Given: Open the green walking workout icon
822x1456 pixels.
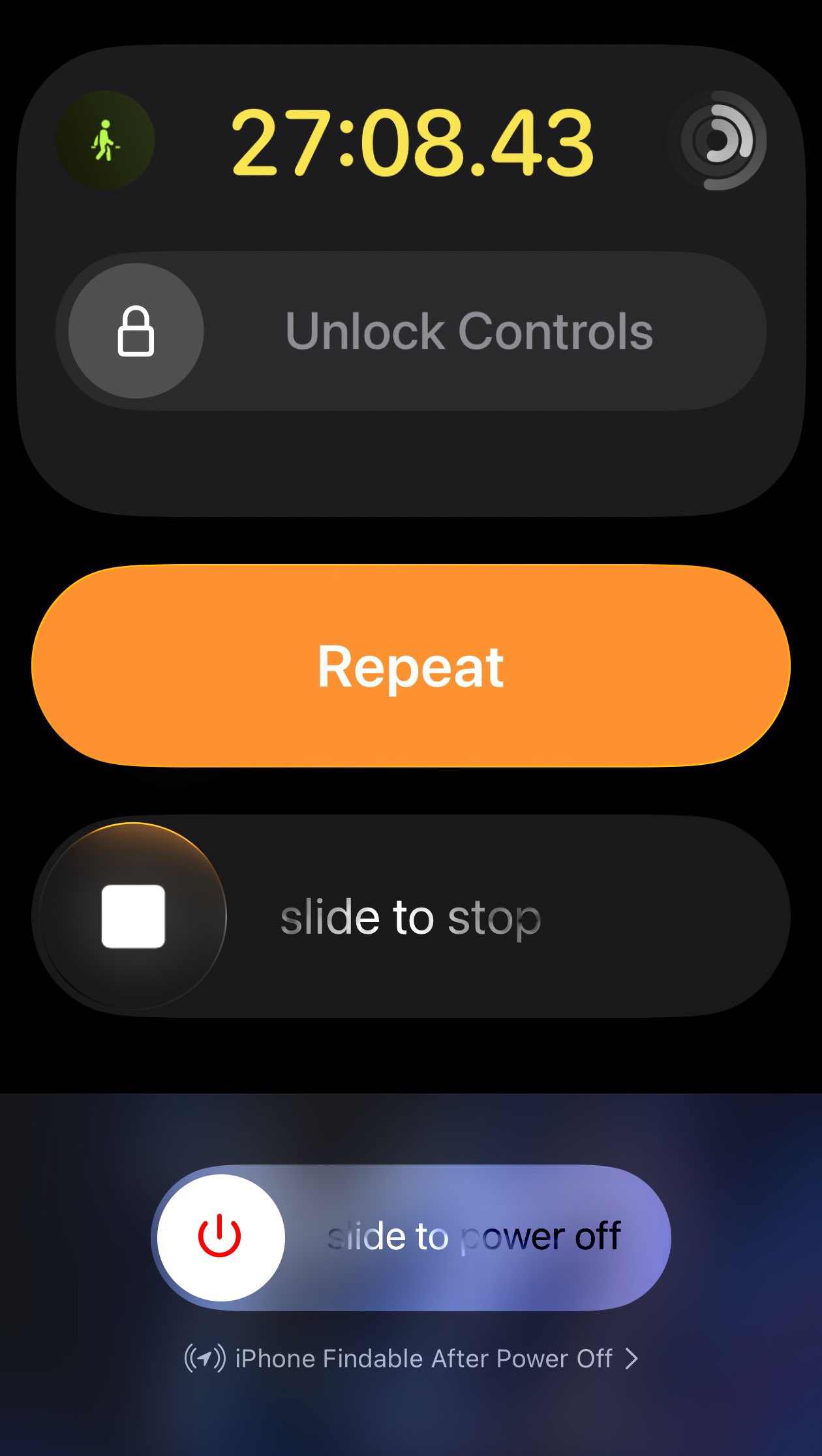Looking at the screenshot, I should click(105, 140).
